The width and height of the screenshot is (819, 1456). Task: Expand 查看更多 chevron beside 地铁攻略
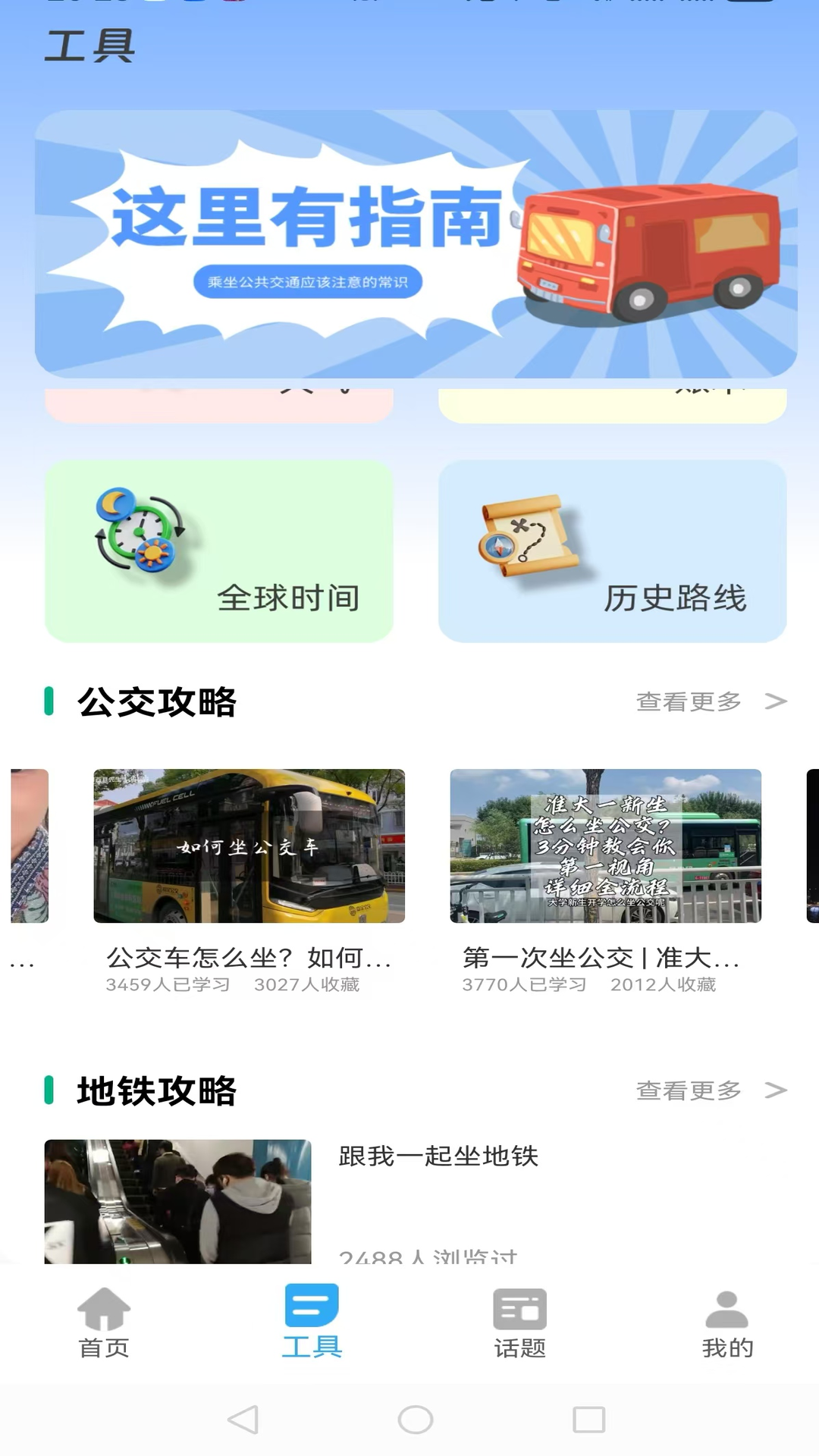(777, 1090)
